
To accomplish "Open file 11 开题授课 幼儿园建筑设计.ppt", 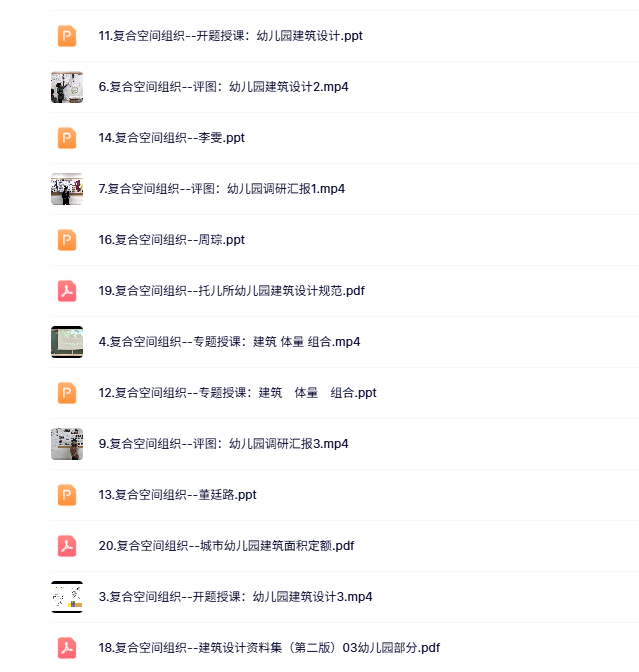I will pos(230,36).
